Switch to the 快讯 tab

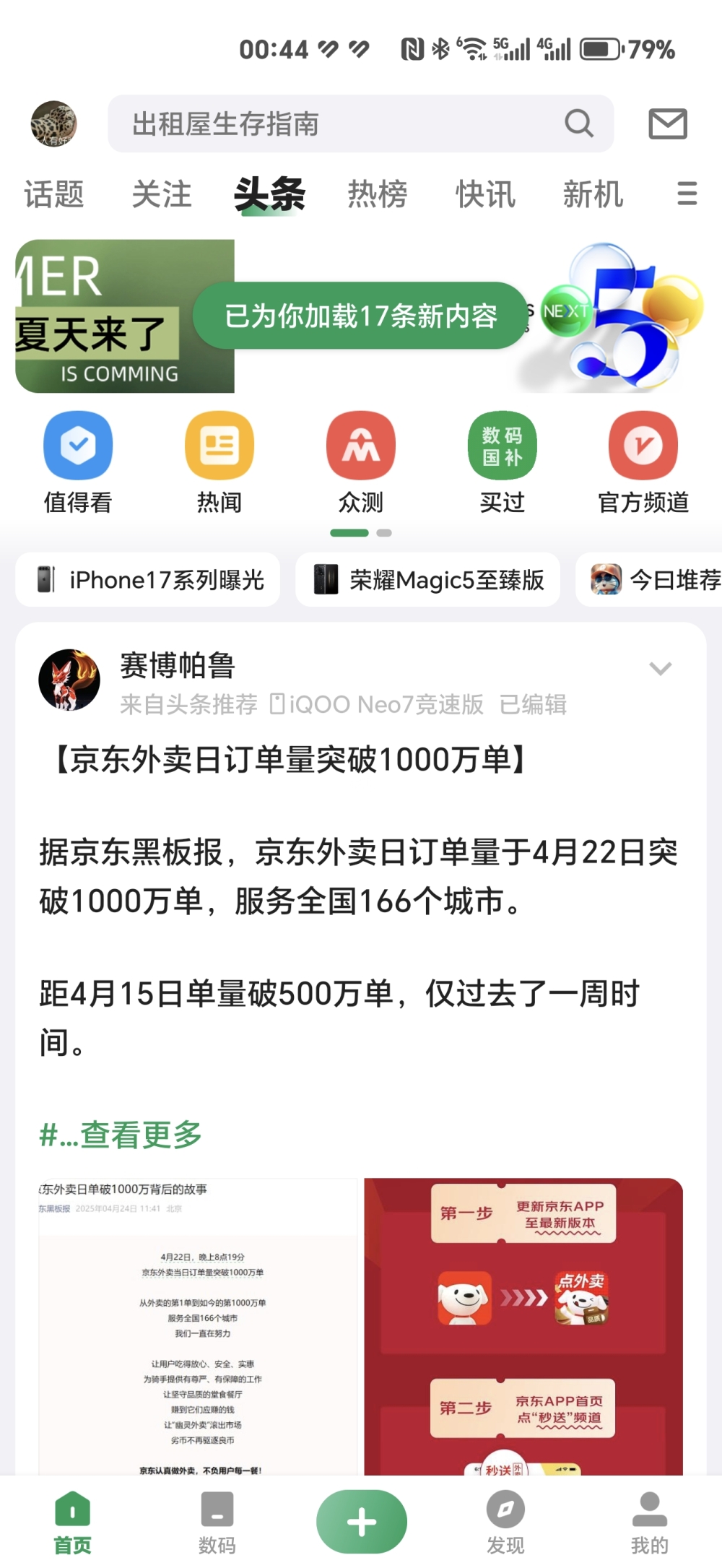pos(485,195)
